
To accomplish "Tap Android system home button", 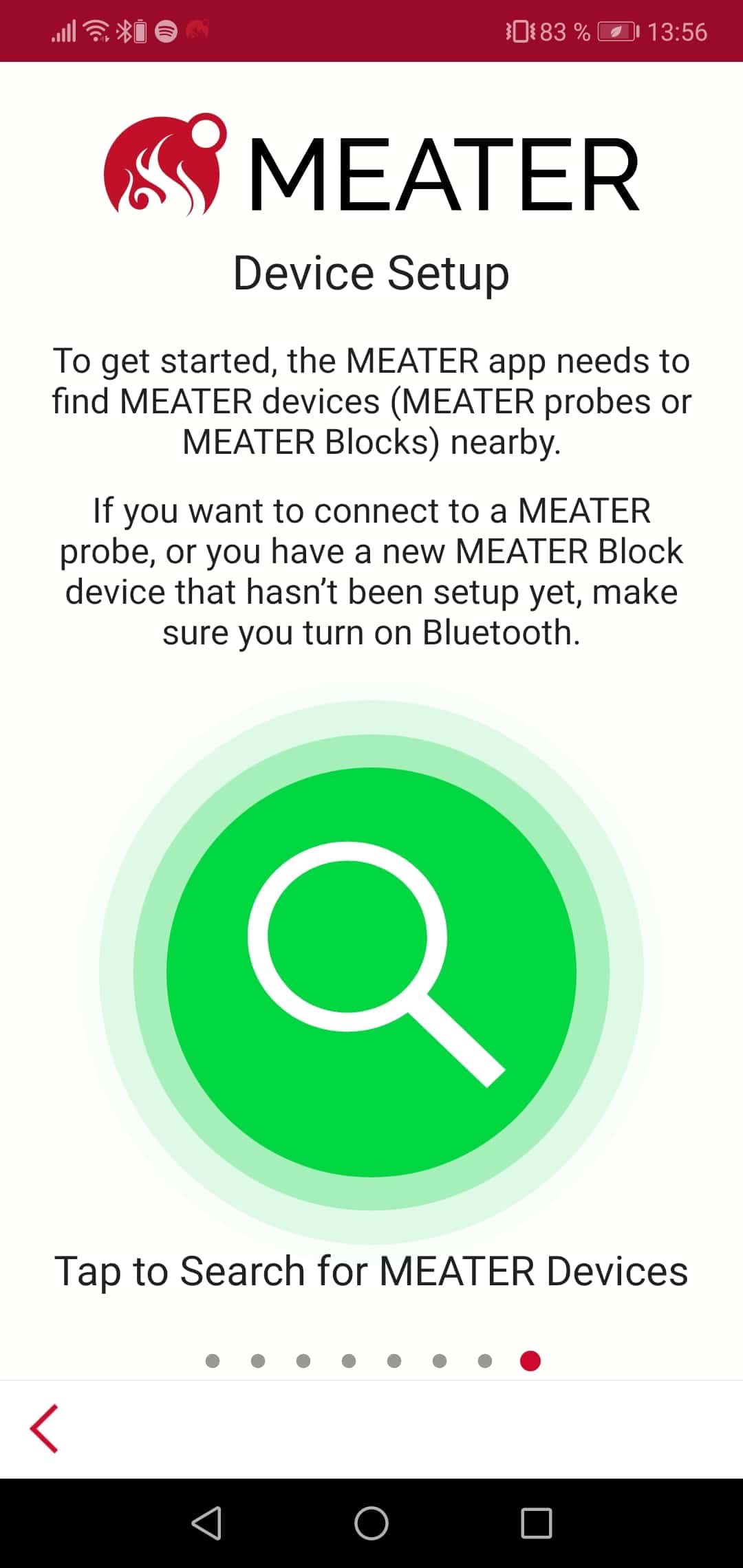I will click(371, 1523).
